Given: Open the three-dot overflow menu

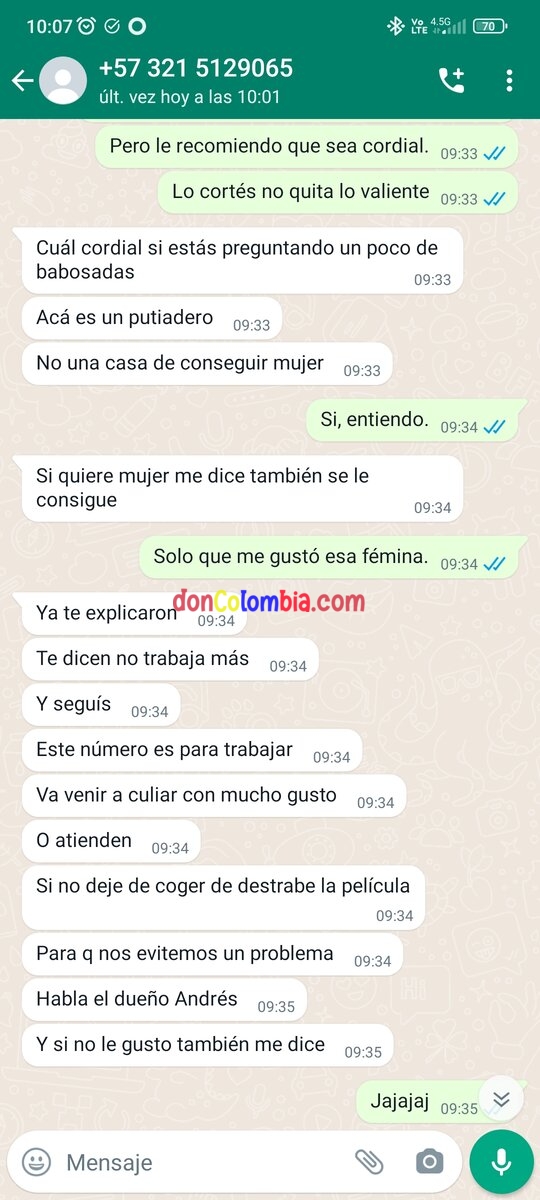Looking at the screenshot, I should (x=509, y=81).
